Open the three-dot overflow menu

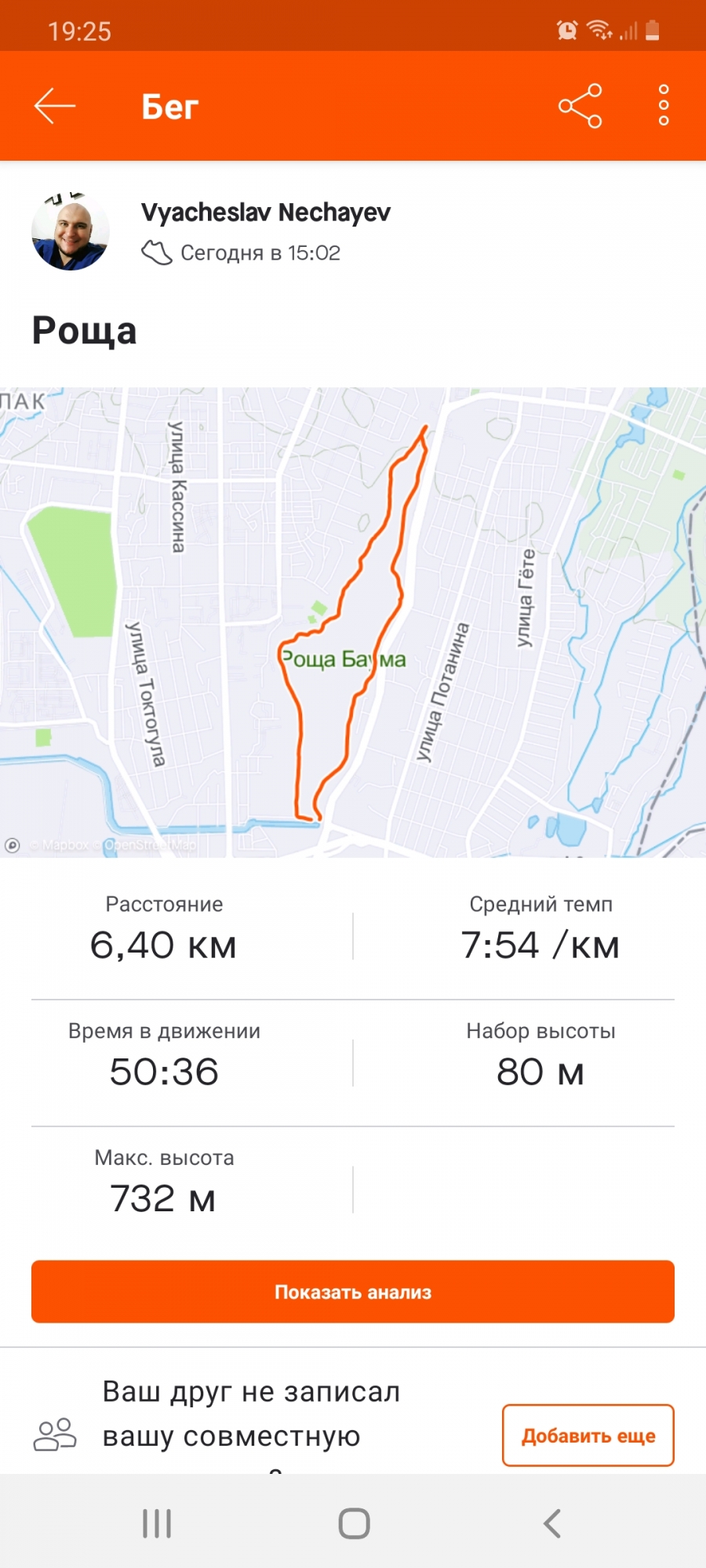(x=664, y=106)
